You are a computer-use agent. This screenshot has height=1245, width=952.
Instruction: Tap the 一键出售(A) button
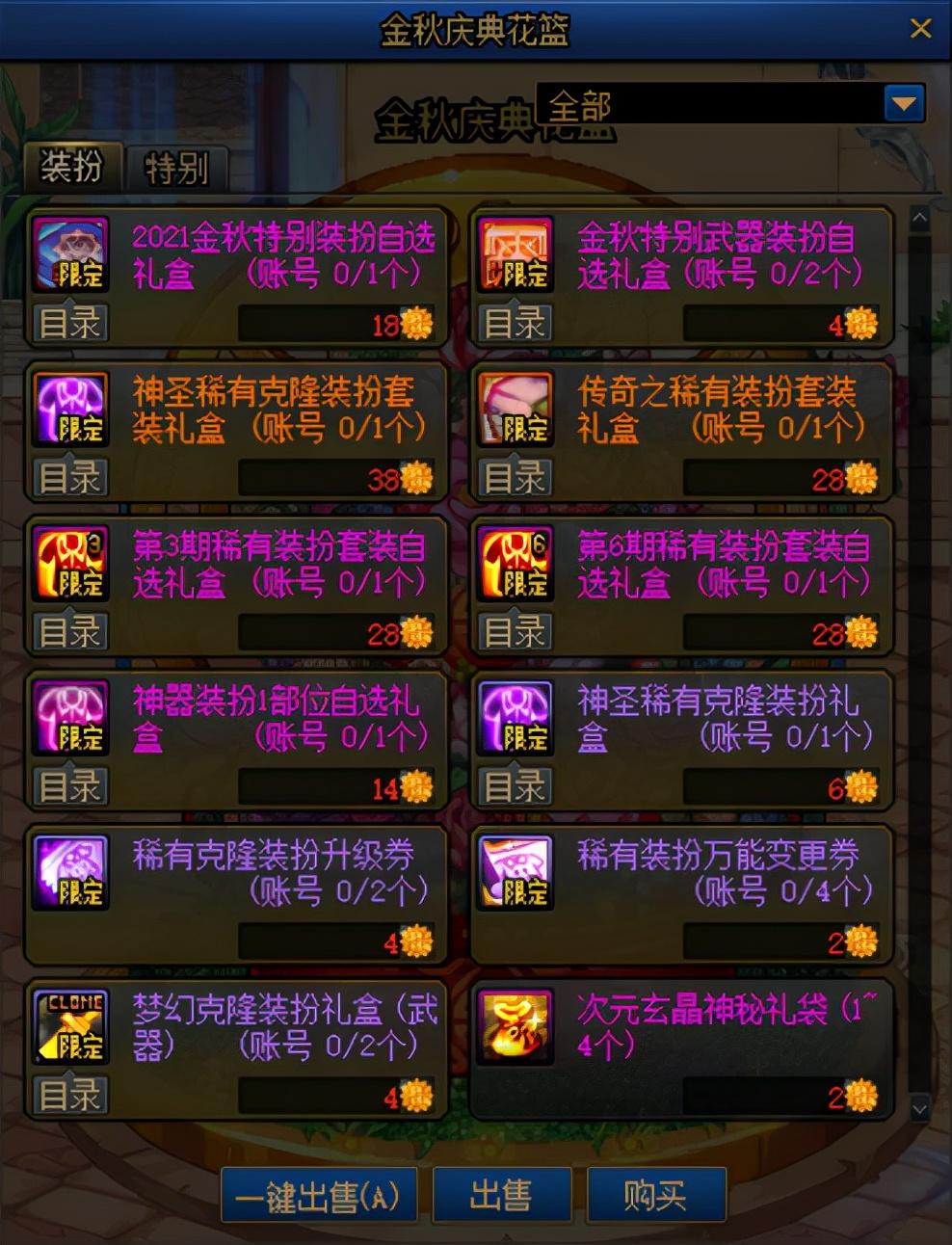click(319, 1196)
